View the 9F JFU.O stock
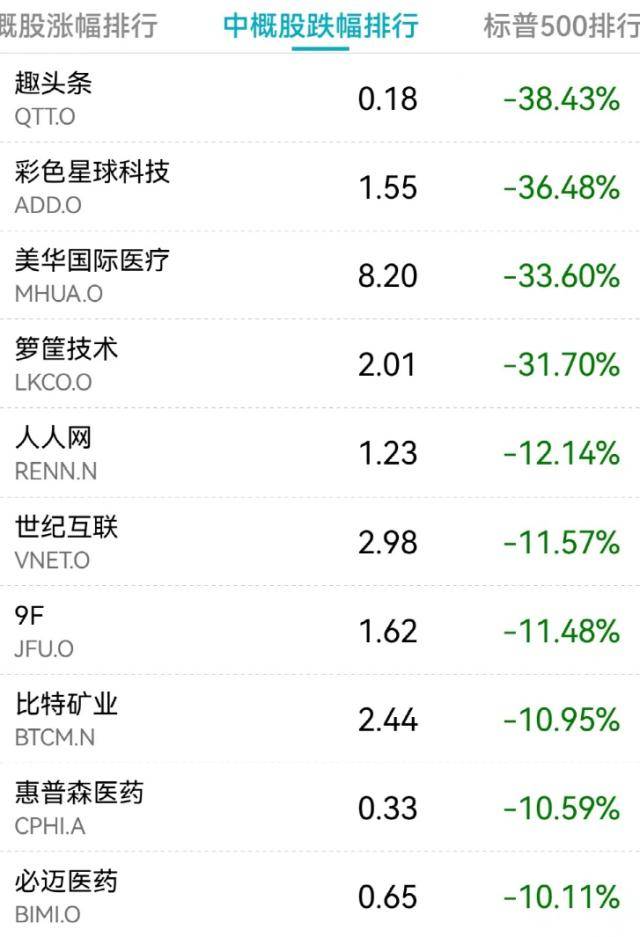This screenshot has width=640, height=937. click(320, 631)
